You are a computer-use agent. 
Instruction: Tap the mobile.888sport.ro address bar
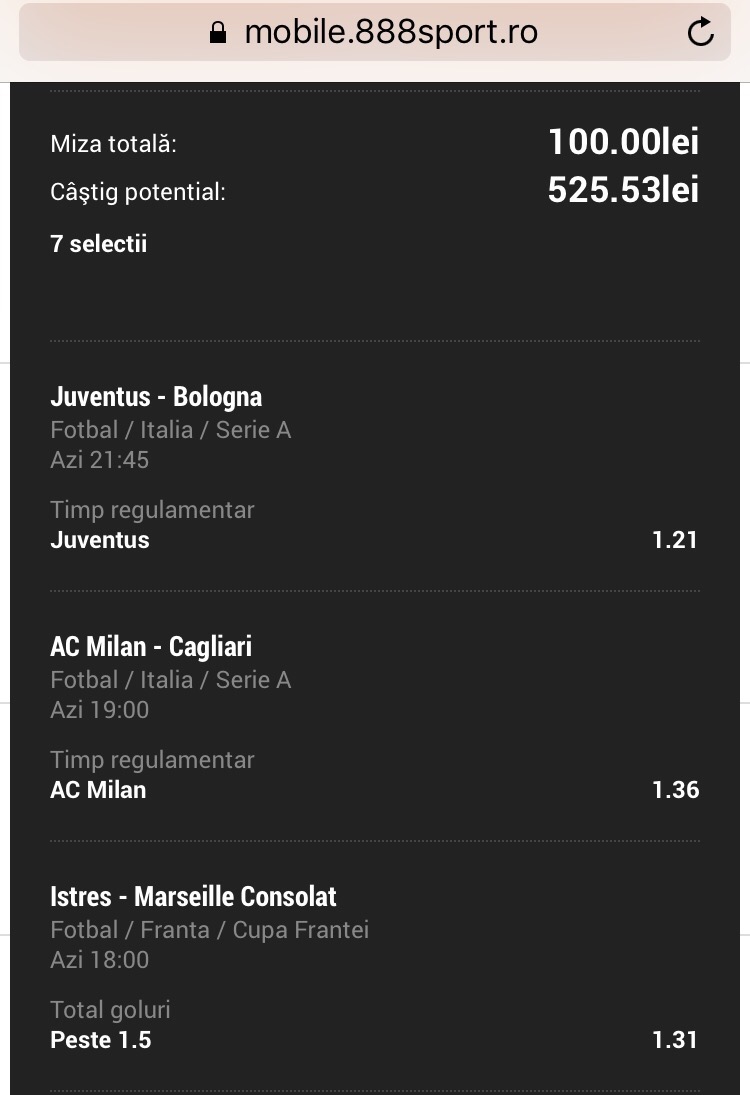pos(374,32)
